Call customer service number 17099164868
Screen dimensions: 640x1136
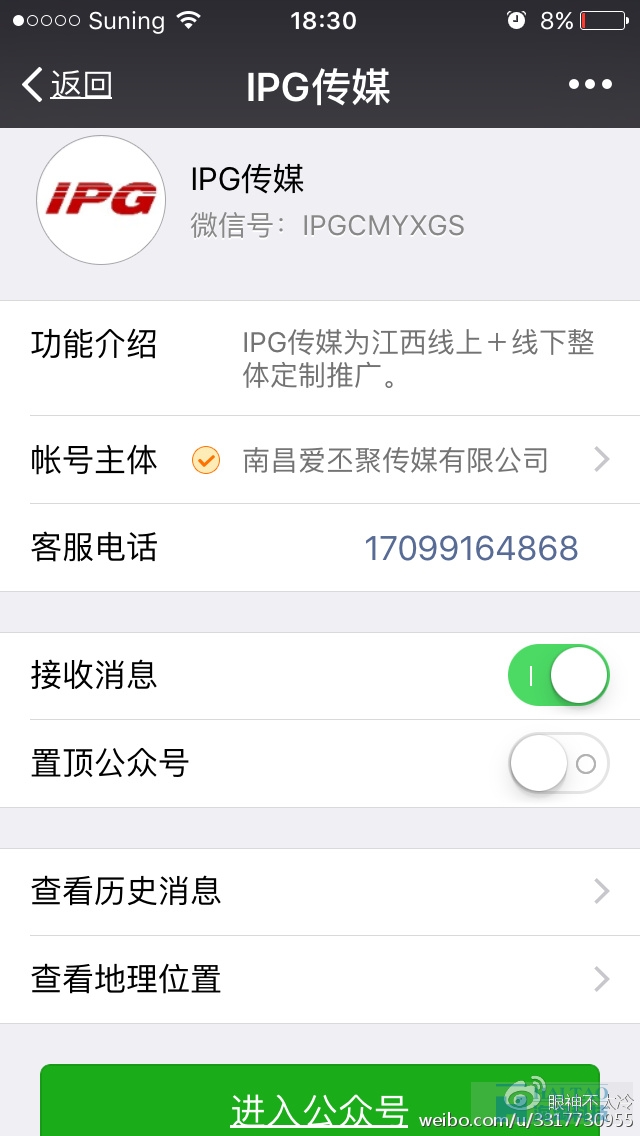(x=470, y=548)
